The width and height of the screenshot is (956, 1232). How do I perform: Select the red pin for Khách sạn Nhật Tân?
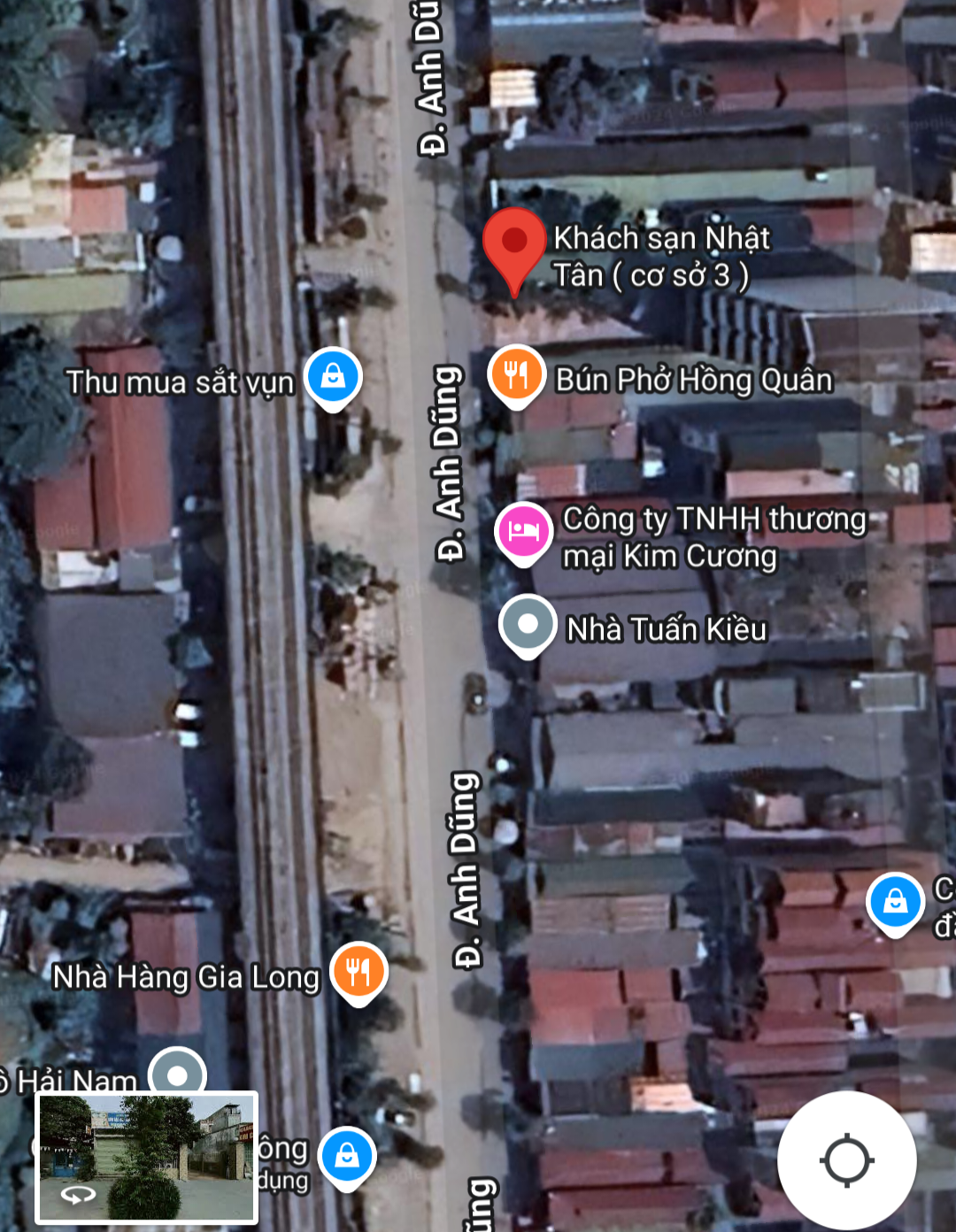[514, 245]
